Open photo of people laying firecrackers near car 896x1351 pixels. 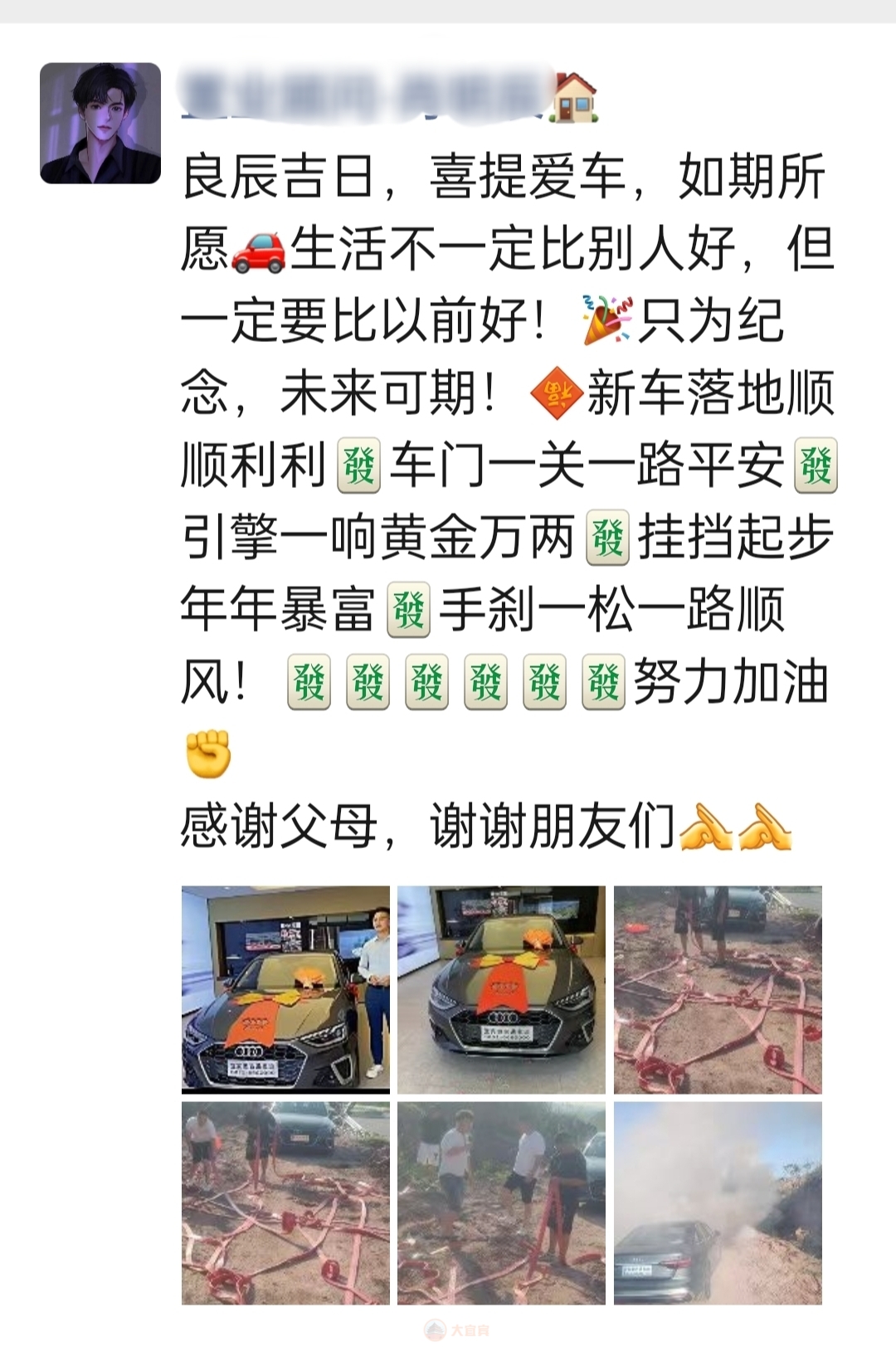(285, 1203)
